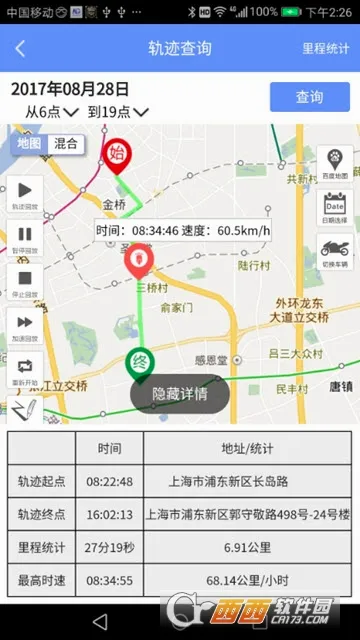Hide details with 隐藏详情 button

tap(180, 394)
